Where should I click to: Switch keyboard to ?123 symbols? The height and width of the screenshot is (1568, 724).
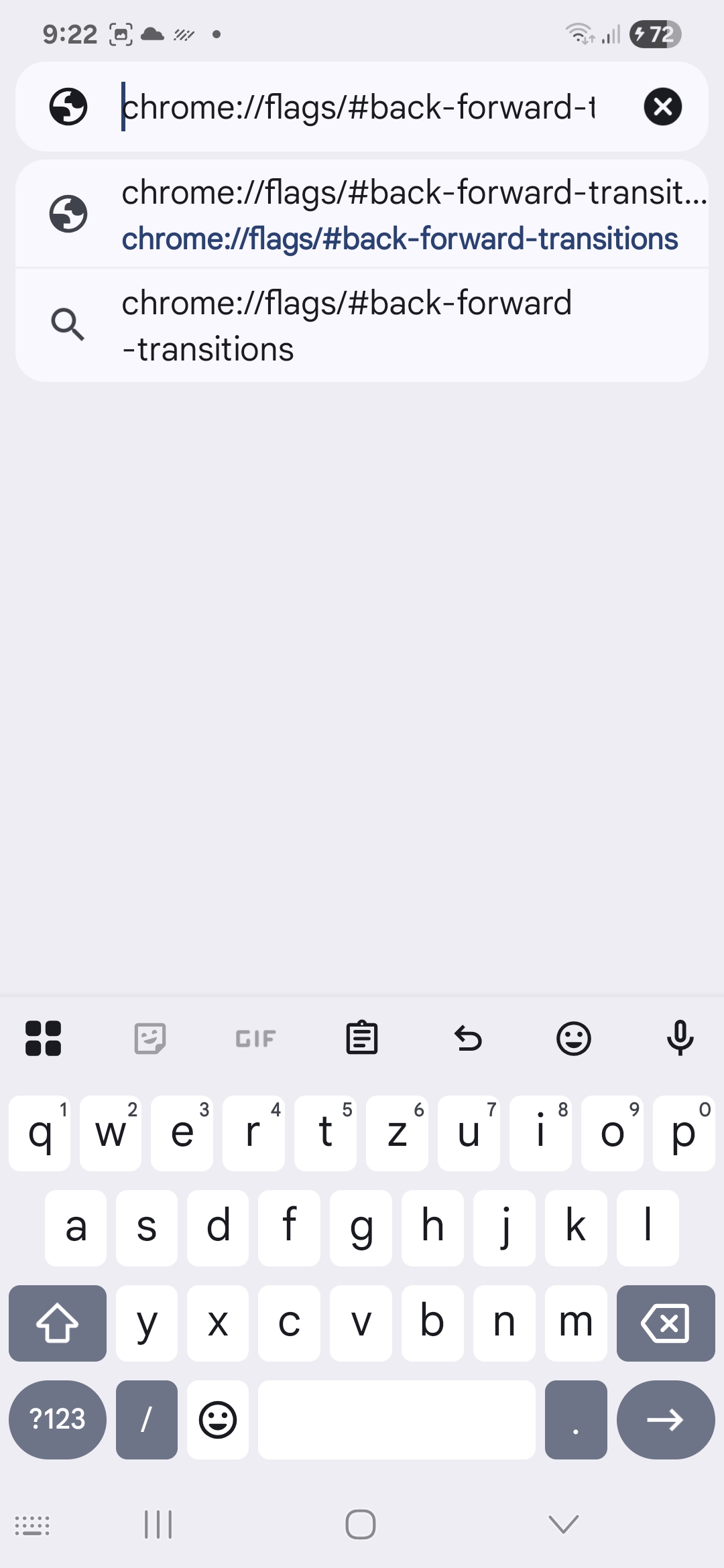pyautogui.click(x=58, y=1419)
